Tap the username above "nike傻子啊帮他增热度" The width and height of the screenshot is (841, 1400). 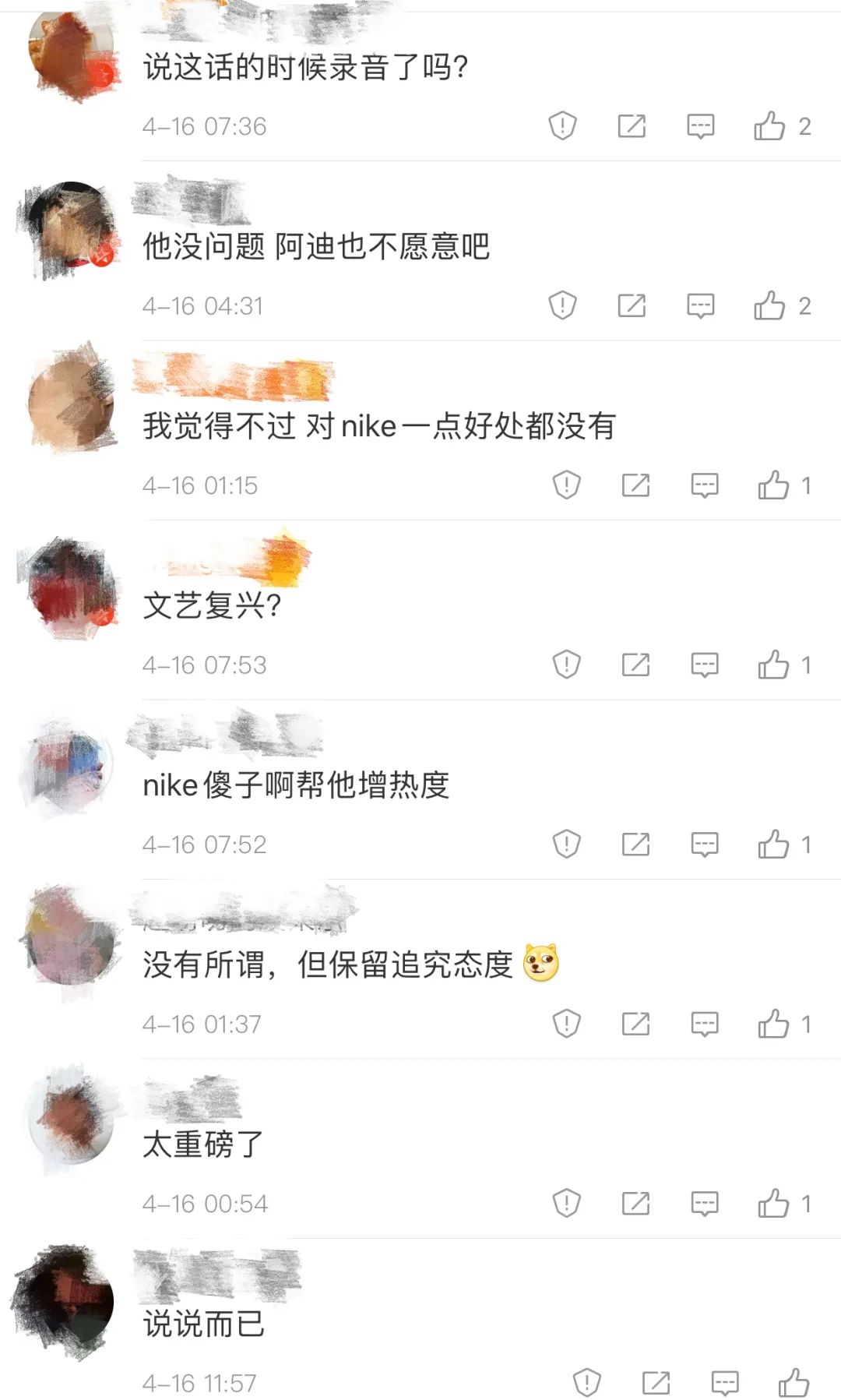226,736
